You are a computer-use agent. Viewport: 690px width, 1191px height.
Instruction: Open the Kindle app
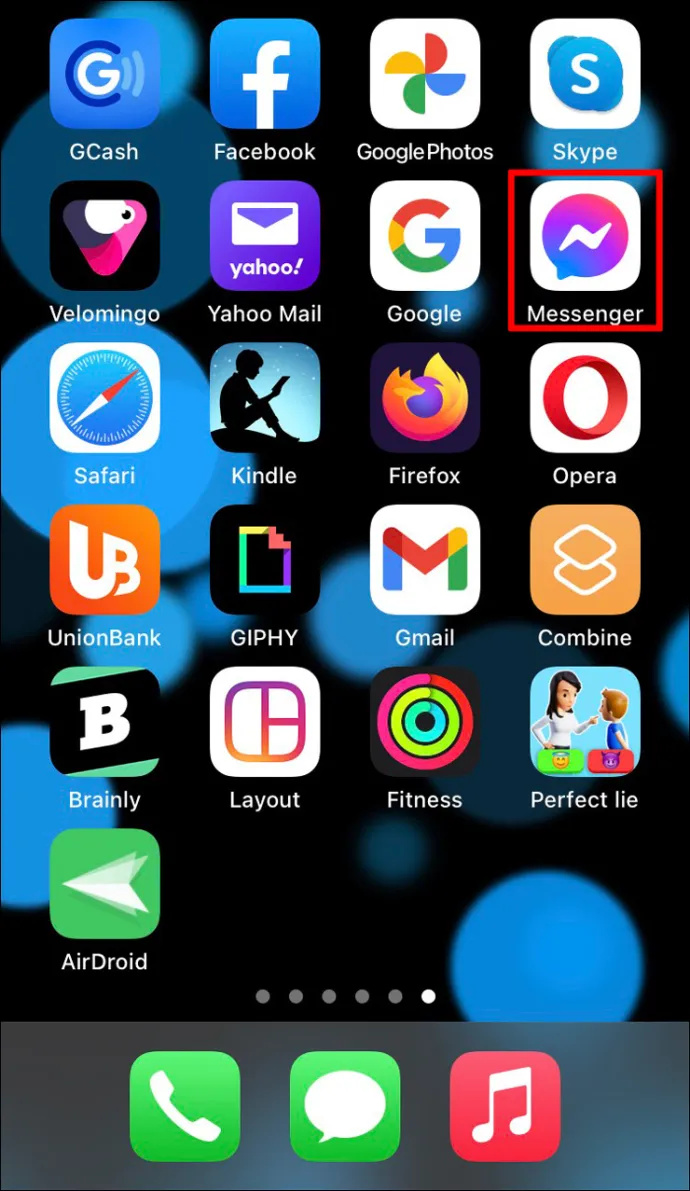tap(264, 398)
